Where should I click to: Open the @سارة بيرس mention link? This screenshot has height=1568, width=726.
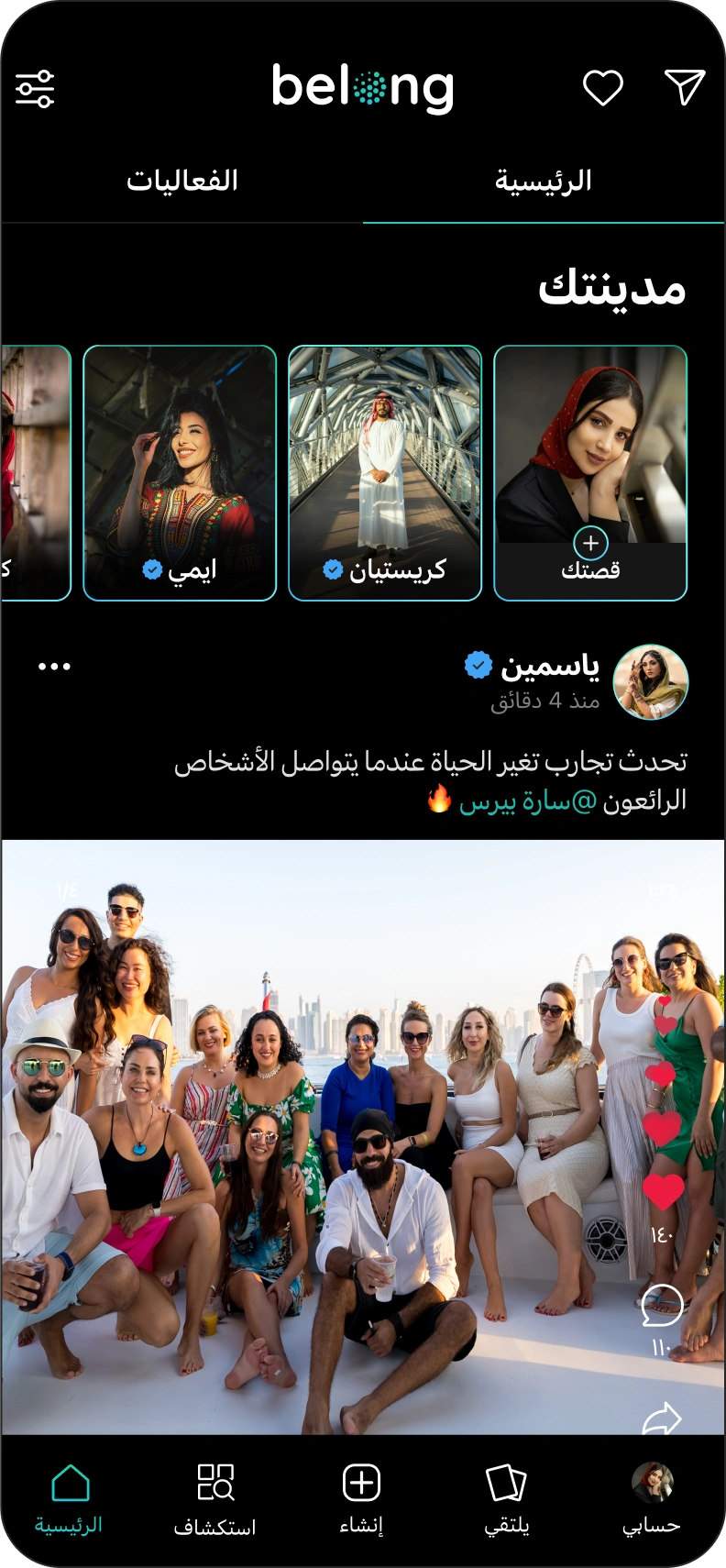(528, 801)
